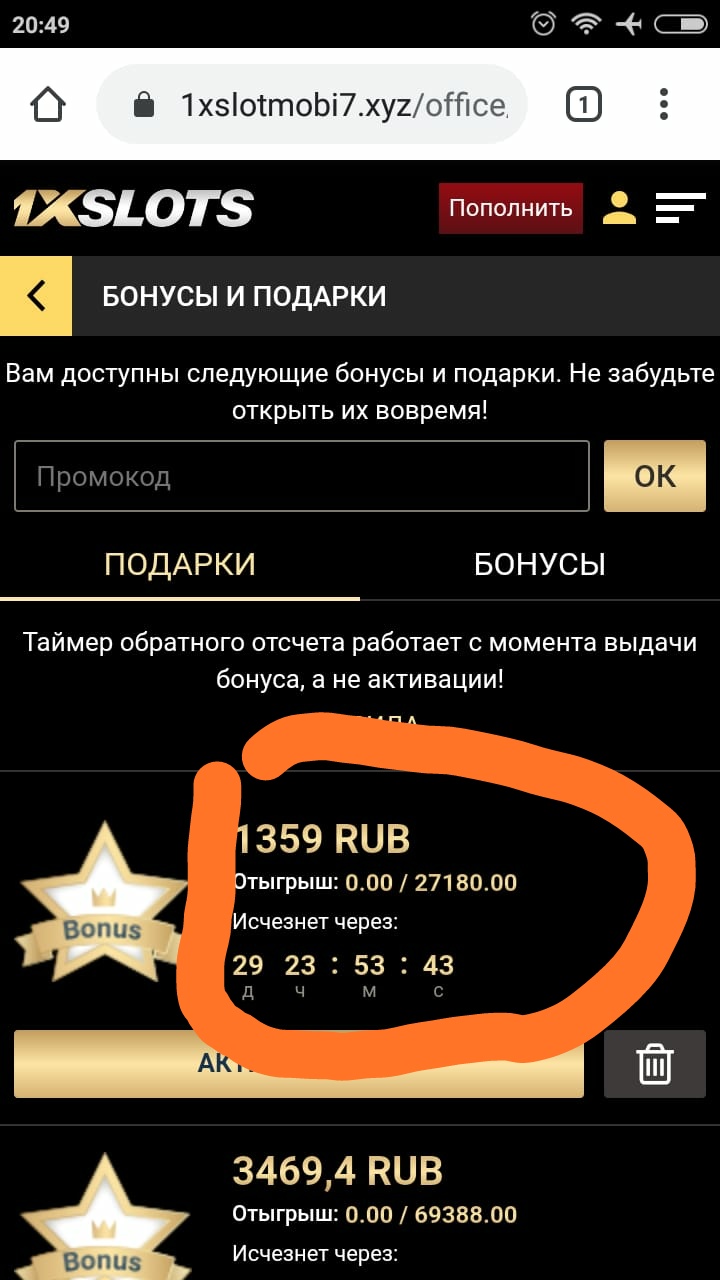Open the browser tab switcher
Viewport: 720px width, 1280px height.
coord(584,104)
